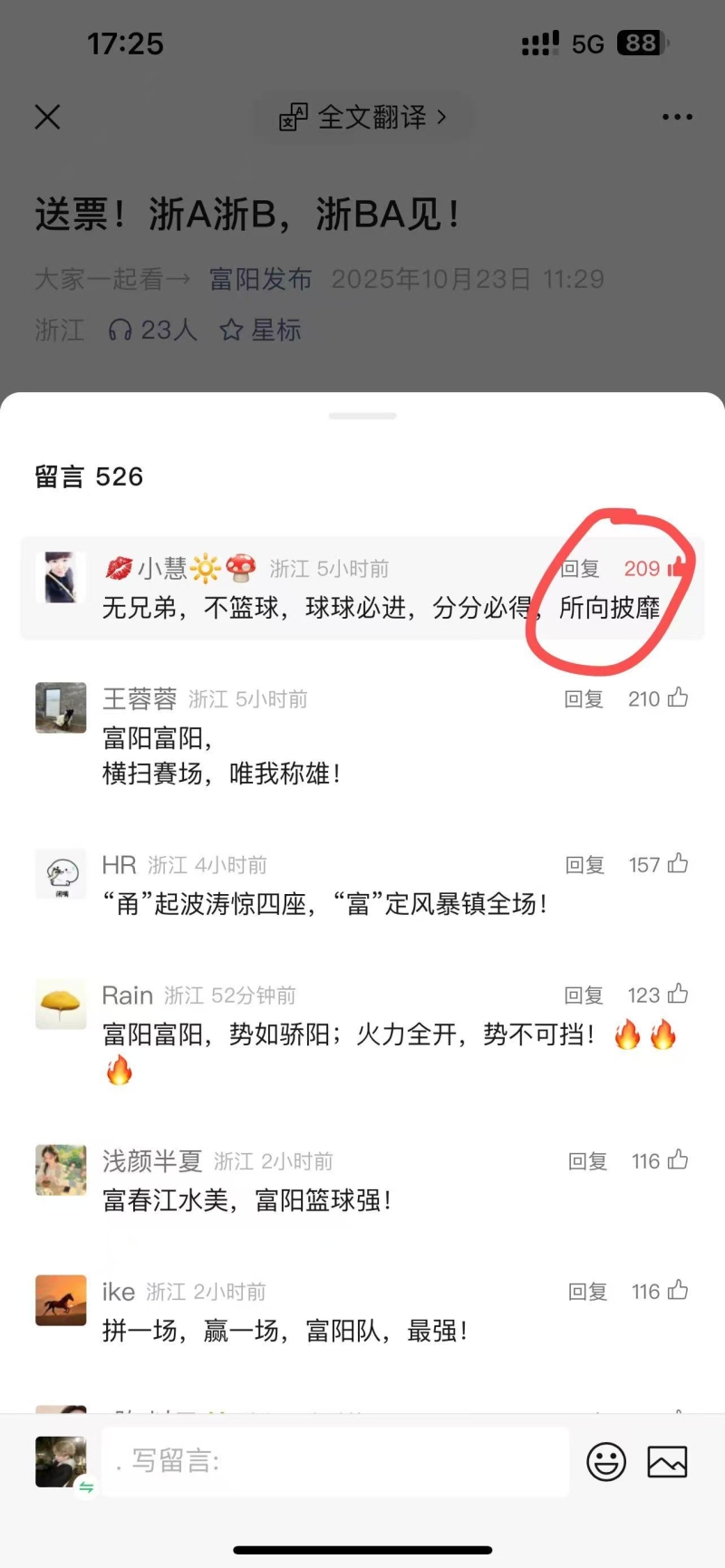This screenshot has height=1568, width=725.
Task: Tap the 写留言 comment input field
Action: point(335,1461)
